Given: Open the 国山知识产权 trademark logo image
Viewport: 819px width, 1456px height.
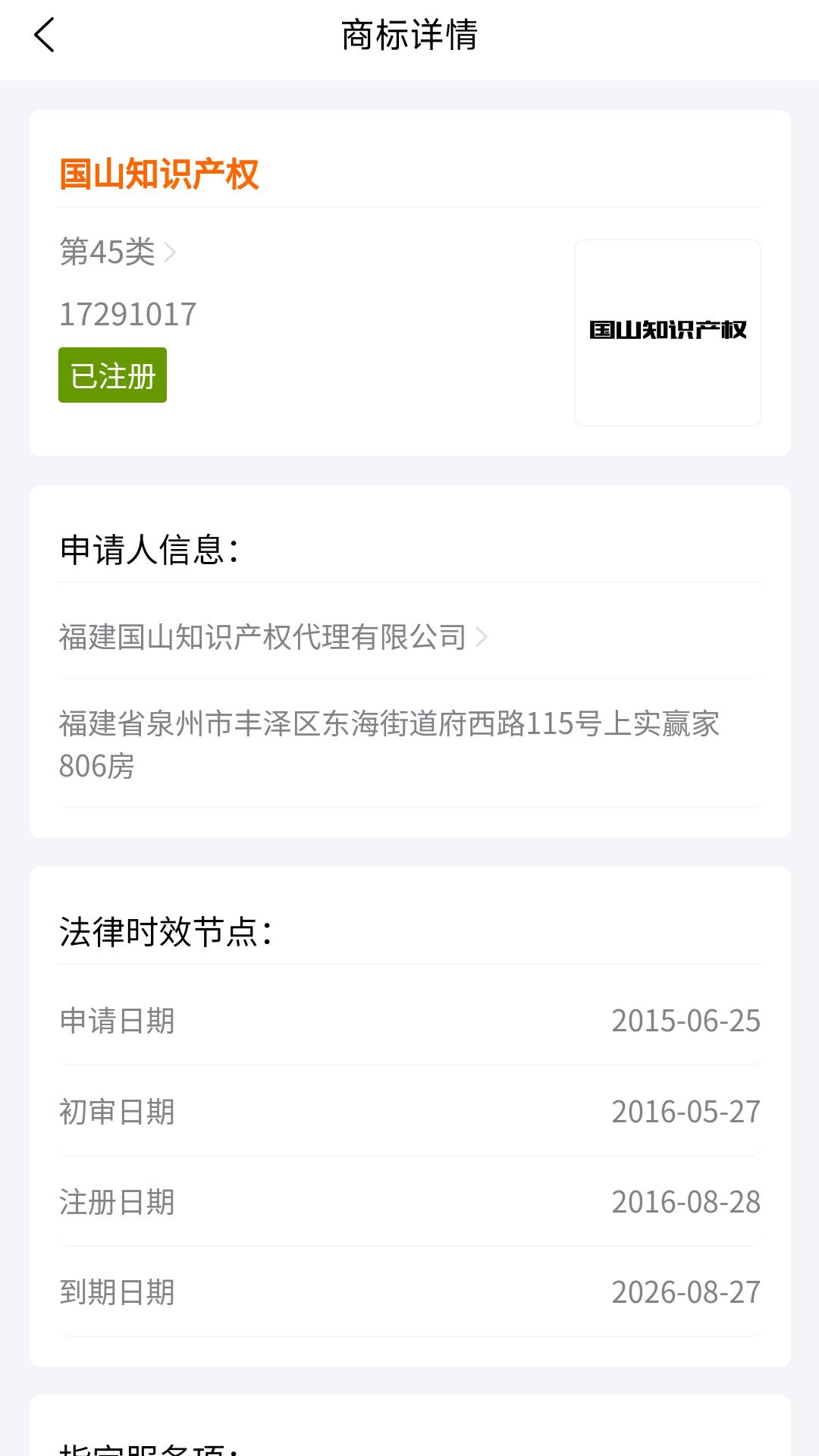Looking at the screenshot, I should (668, 331).
